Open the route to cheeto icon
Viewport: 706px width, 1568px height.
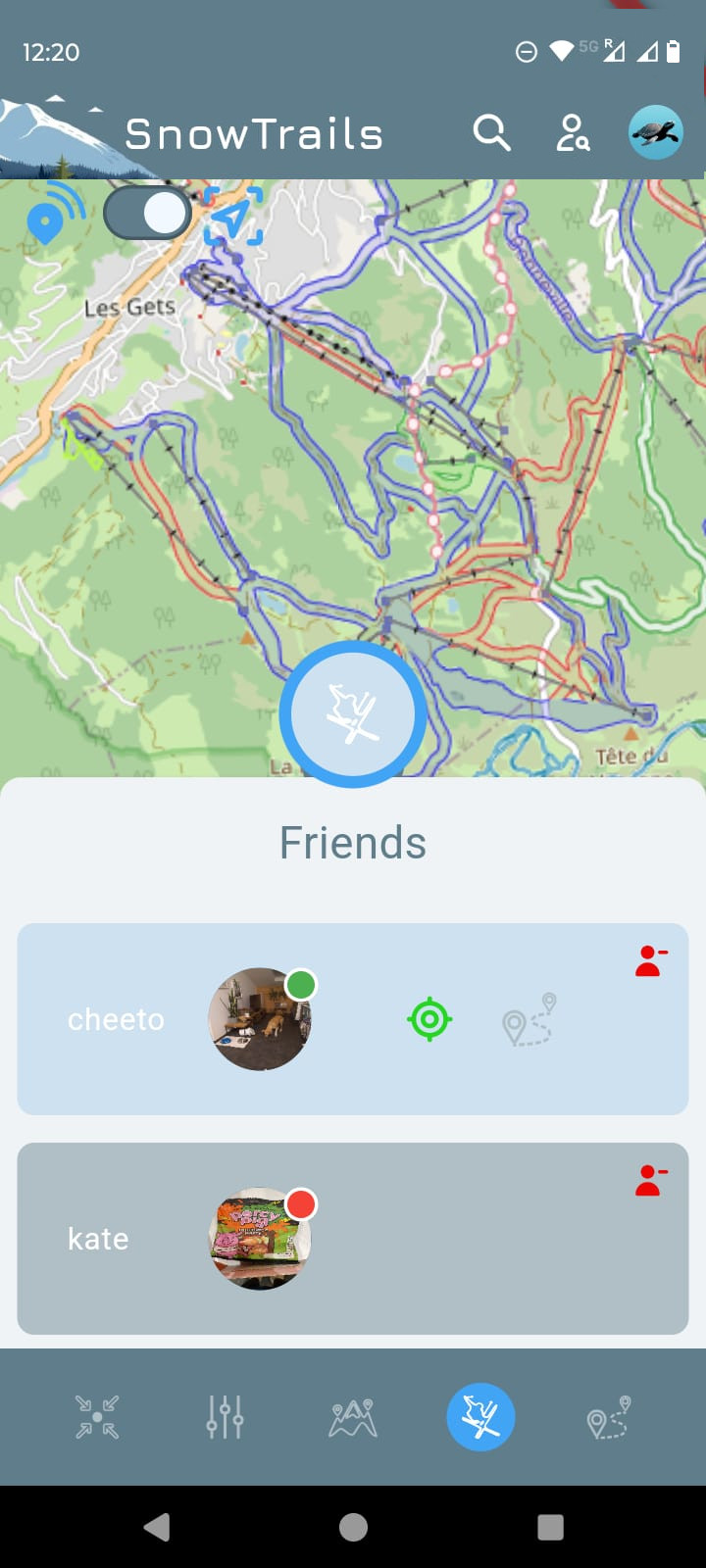click(529, 1019)
